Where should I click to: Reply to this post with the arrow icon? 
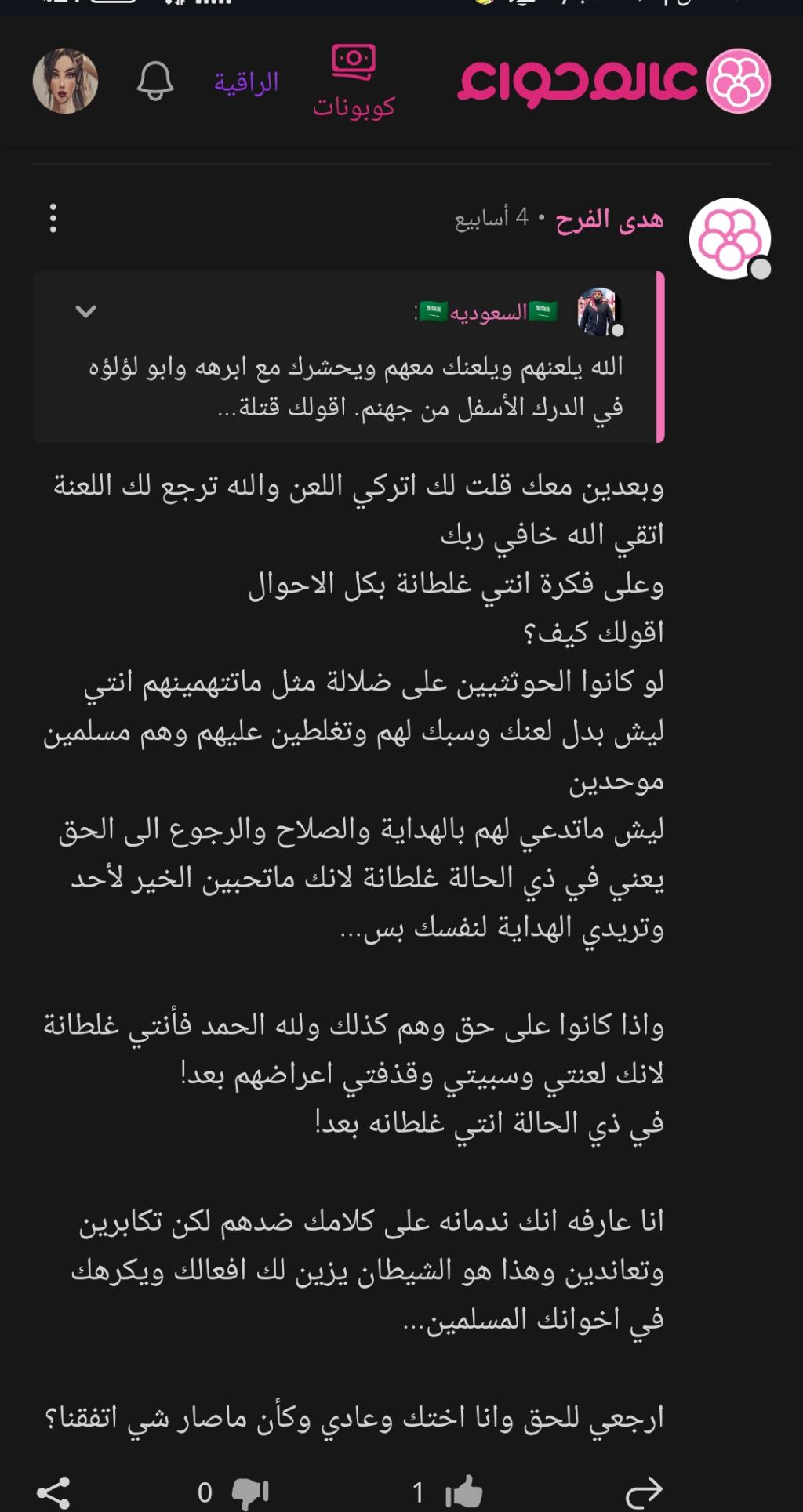pos(644,1492)
